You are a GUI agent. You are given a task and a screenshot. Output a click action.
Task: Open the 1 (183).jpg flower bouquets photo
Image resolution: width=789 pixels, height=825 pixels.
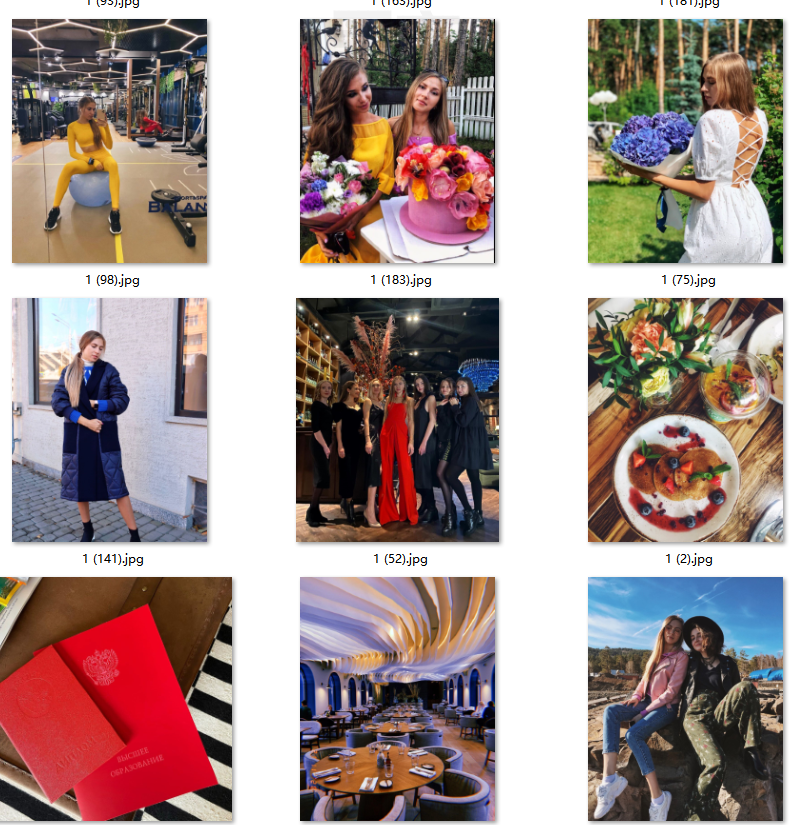[397, 141]
